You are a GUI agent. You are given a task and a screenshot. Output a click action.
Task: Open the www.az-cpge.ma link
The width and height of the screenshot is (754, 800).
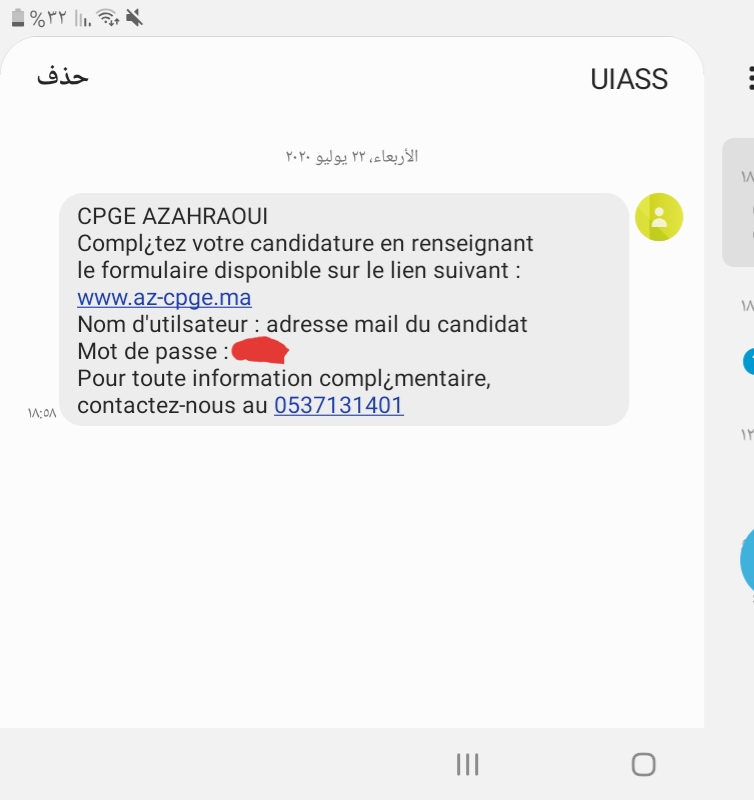tap(164, 297)
